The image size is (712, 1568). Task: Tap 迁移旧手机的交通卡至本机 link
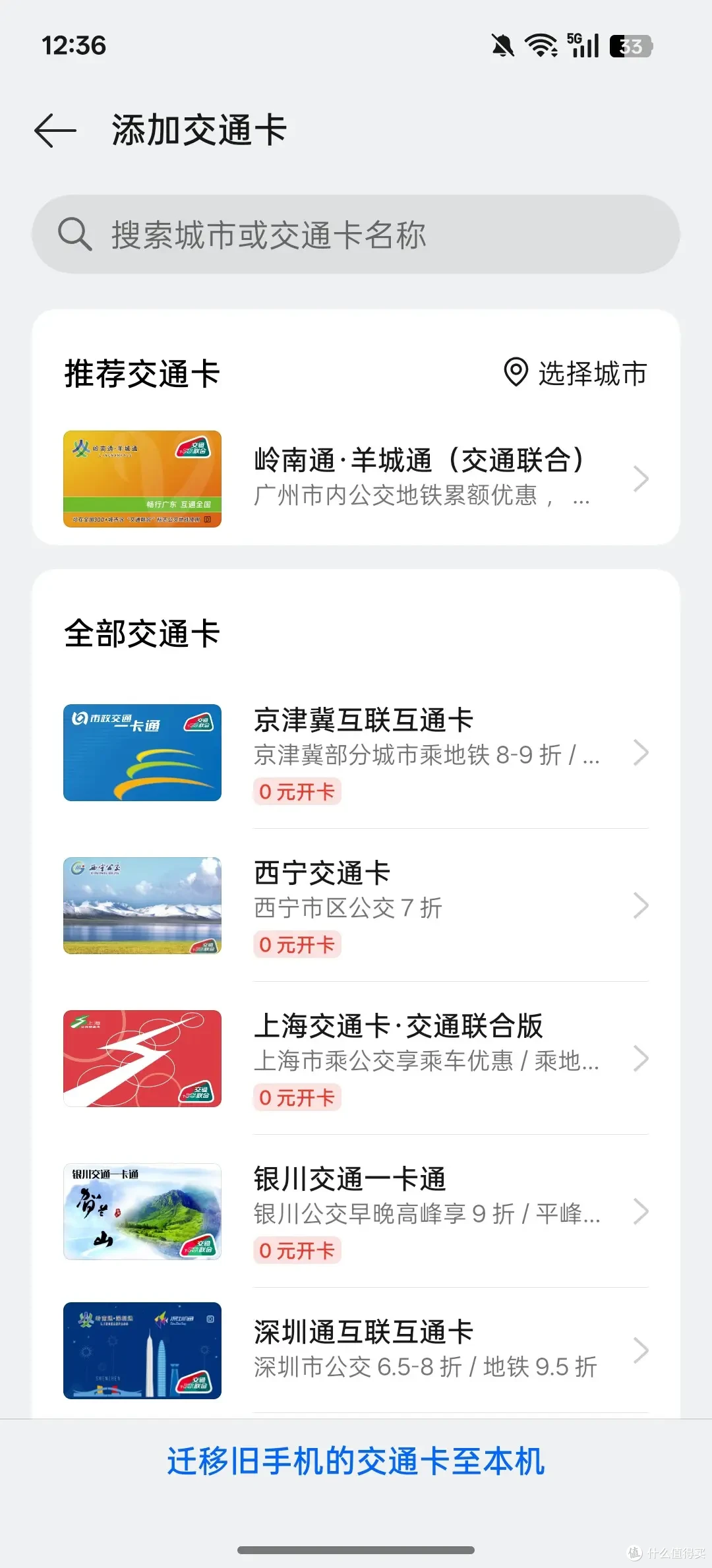356,1461
